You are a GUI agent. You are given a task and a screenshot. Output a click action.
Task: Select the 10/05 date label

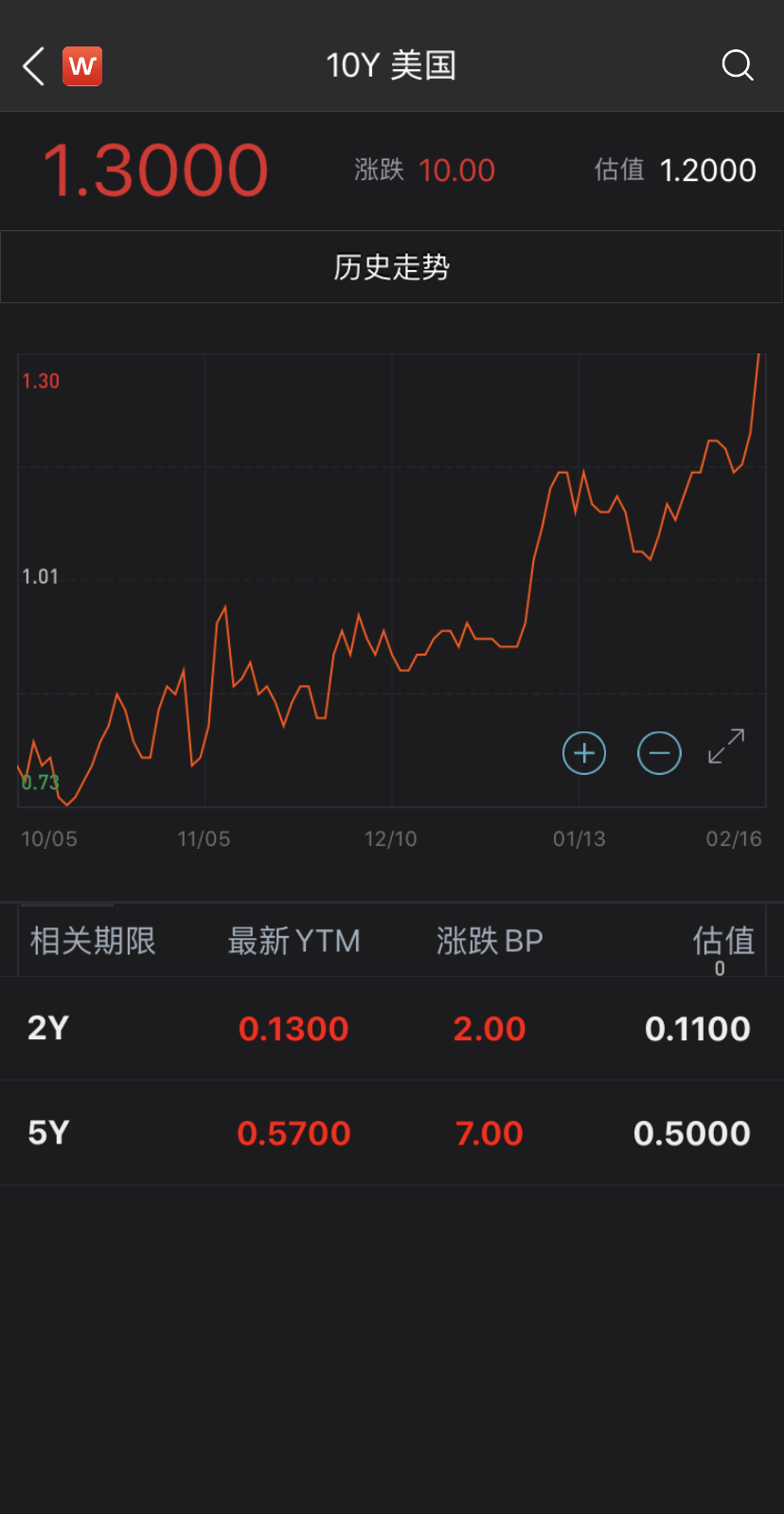[x=49, y=838]
